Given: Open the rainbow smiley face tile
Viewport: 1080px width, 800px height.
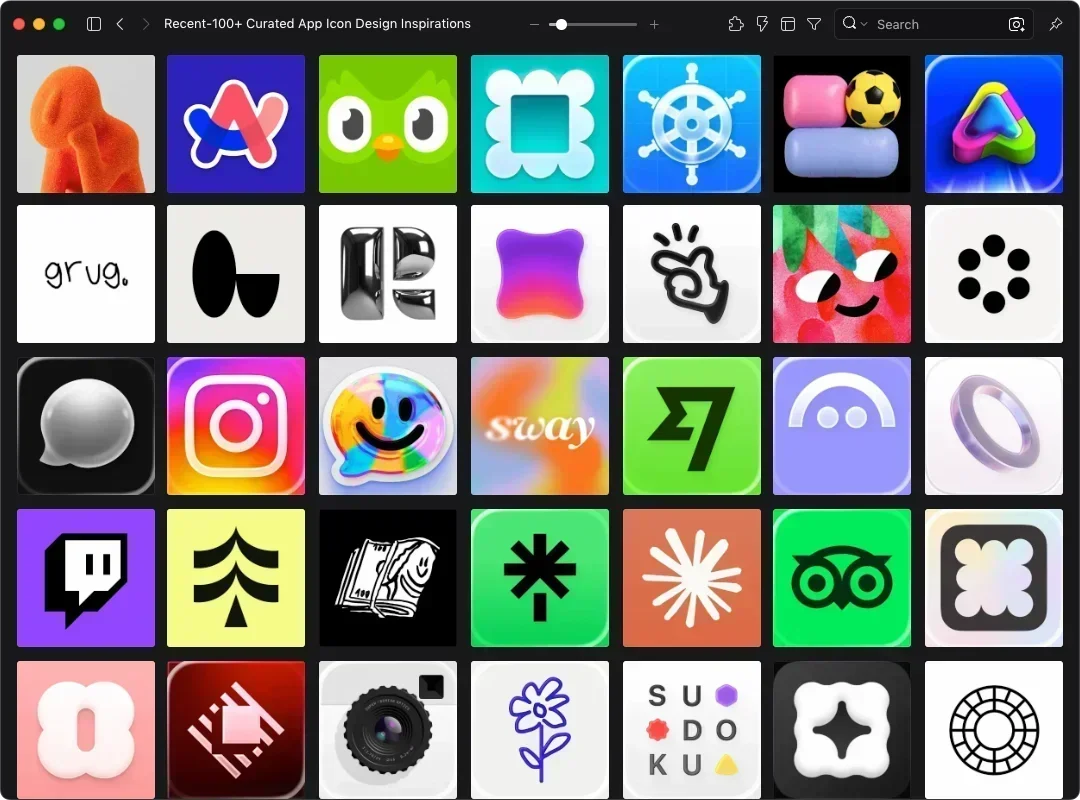Looking at the screenshot, I should [x=388, y=426].
